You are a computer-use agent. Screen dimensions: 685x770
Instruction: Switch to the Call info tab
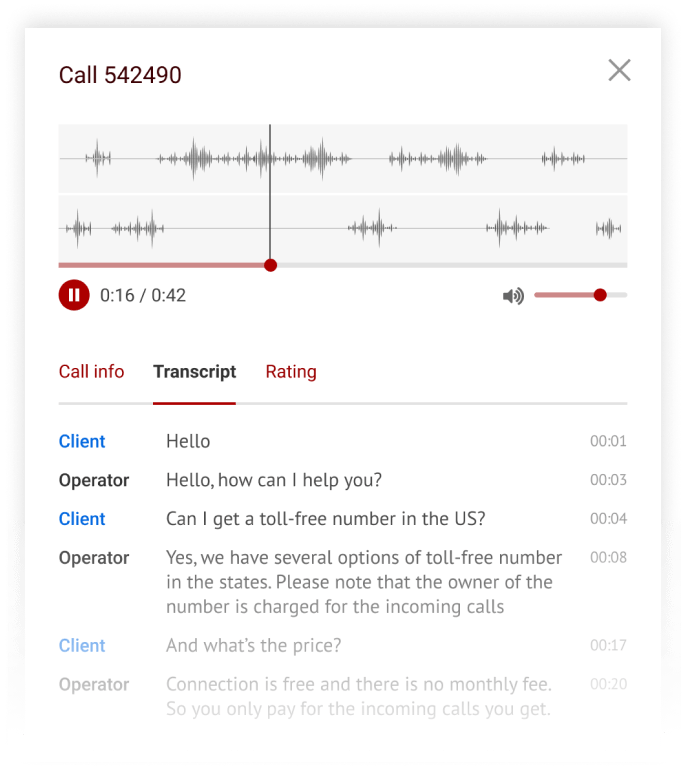pos(92,372)
